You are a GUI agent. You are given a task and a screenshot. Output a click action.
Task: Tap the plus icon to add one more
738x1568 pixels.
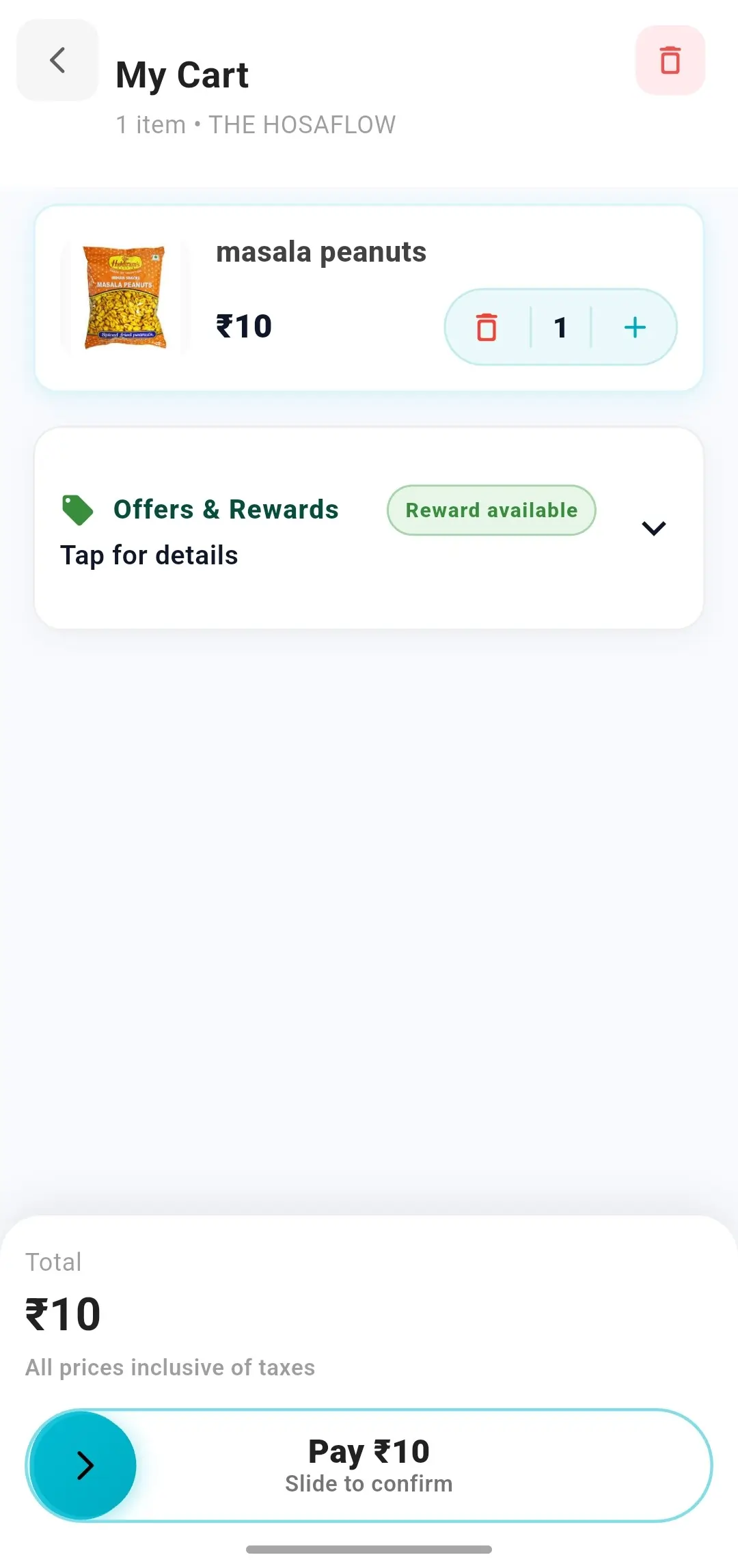[x=634, y=327]
